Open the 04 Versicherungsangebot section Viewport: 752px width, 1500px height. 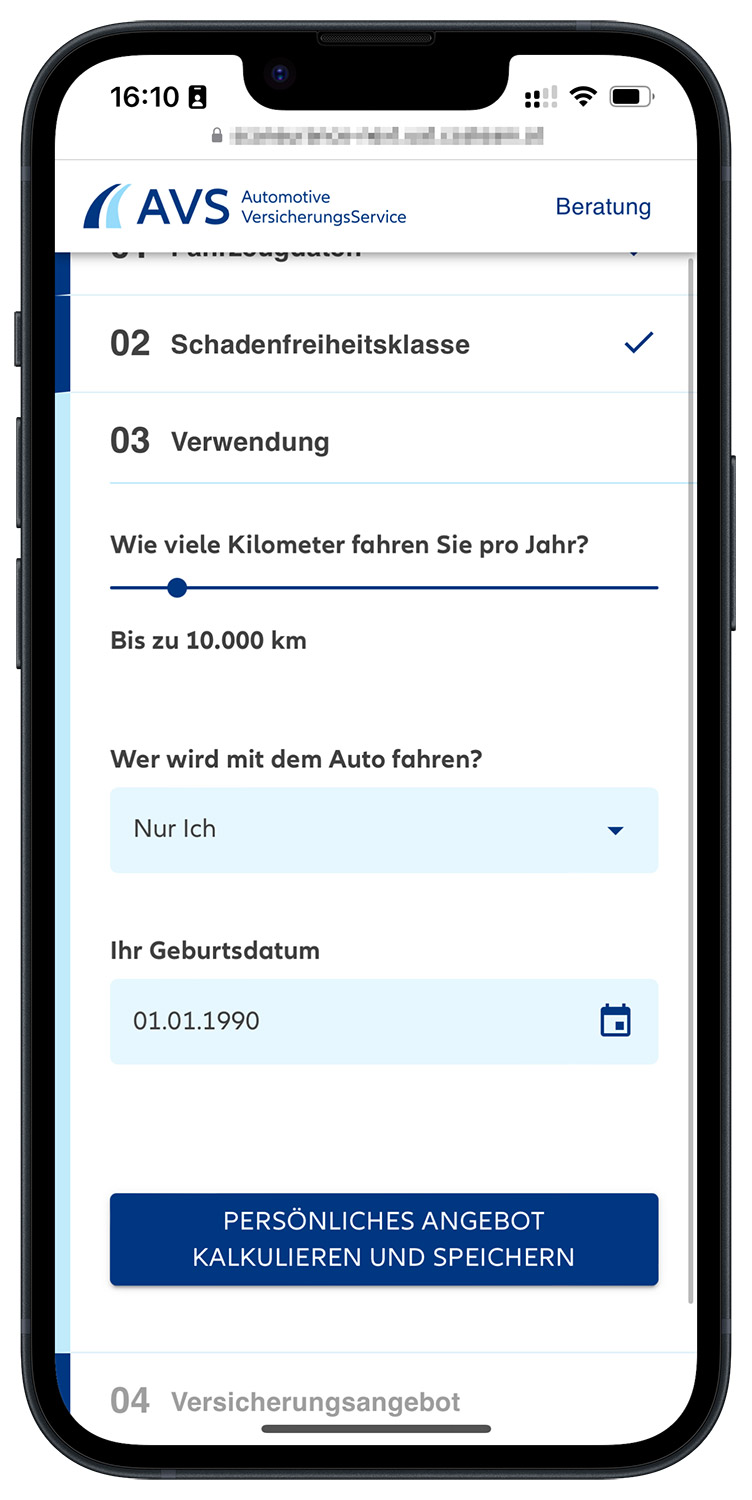pos(383,1400)
